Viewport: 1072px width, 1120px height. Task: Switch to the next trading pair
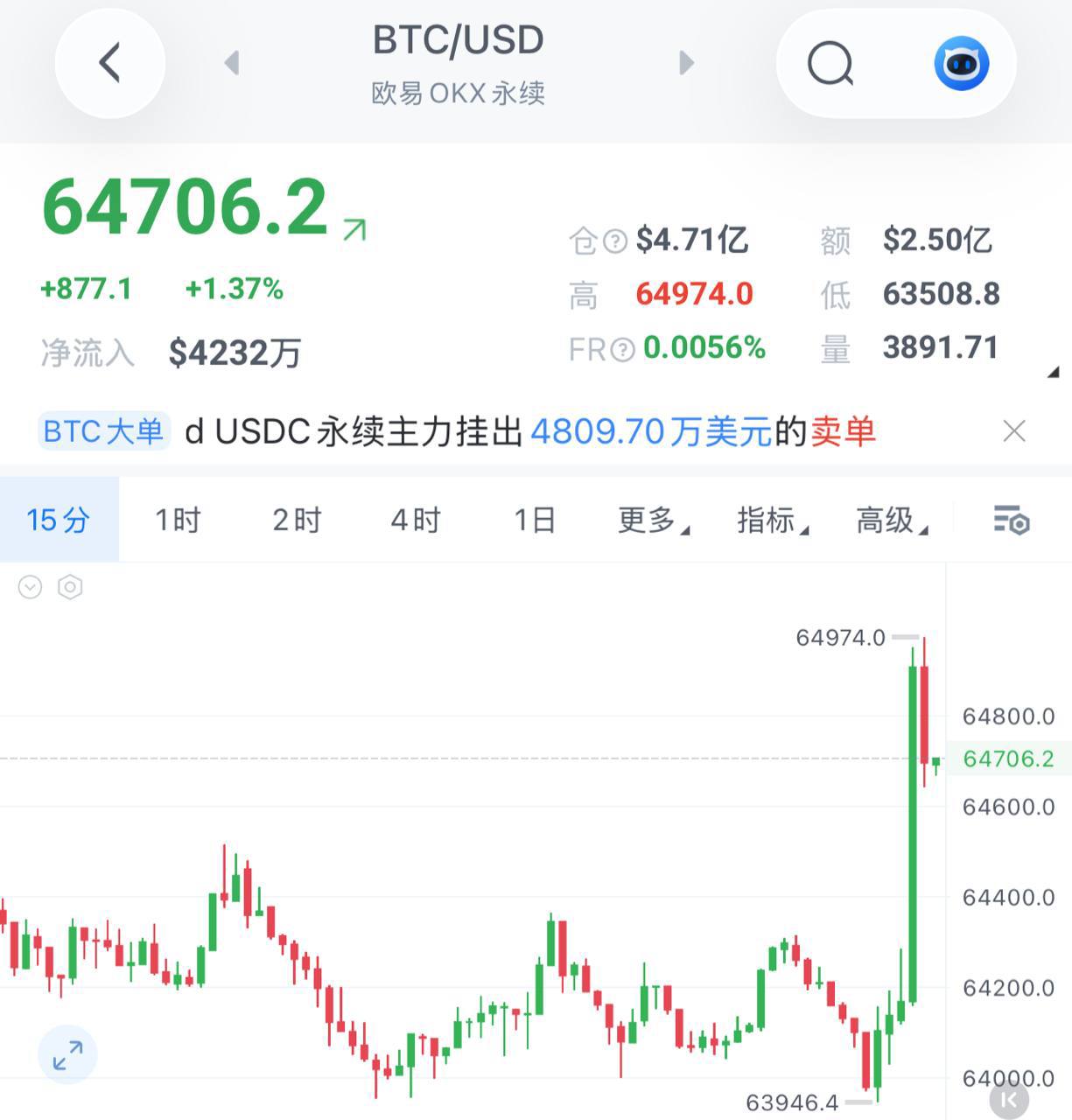687,63
